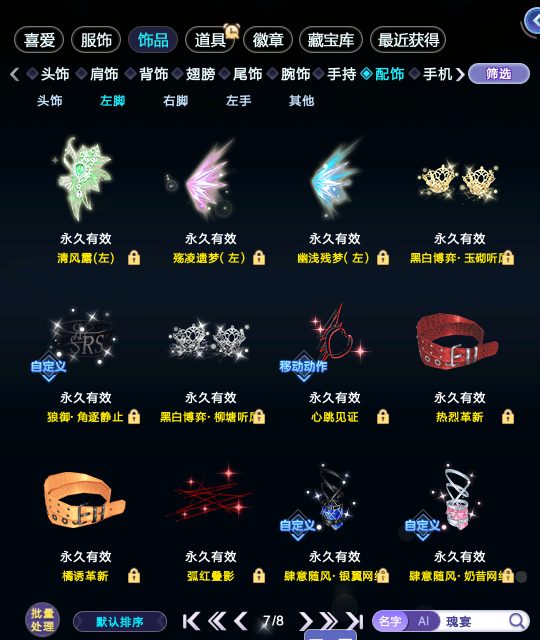Select the 幽浅残梦(左) accessory
The image size is (540, 640).
pyautogui.click(x=335, y=200)
